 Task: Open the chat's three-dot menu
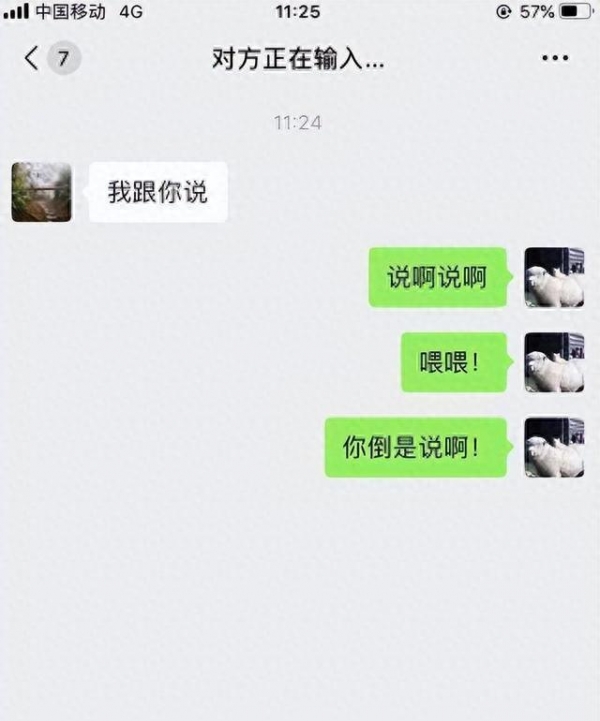coord(555,58)
